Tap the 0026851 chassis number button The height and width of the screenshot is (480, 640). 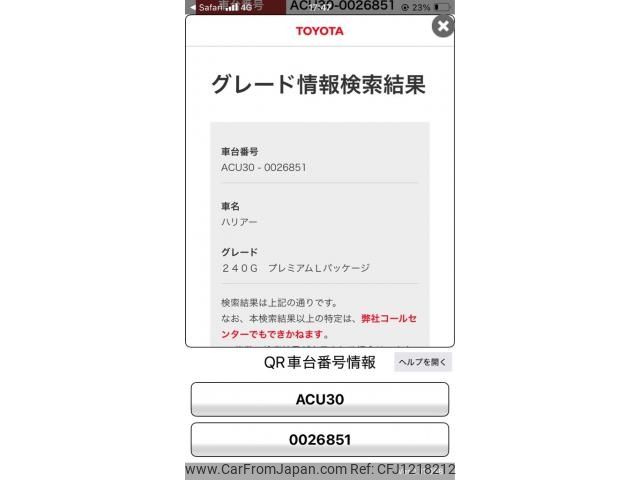(x=320, y=439)
